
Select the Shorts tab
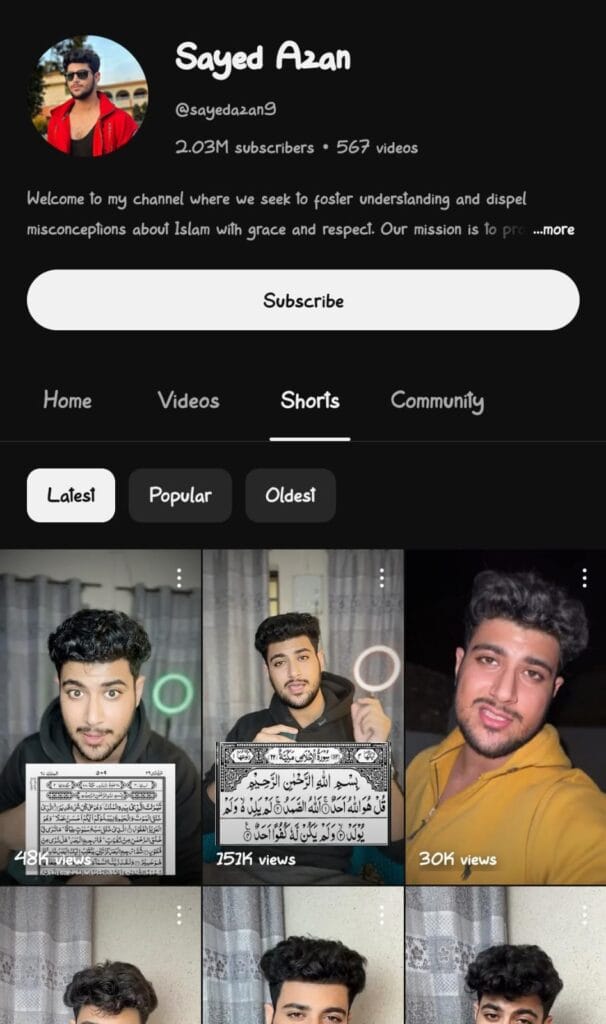(x=310, y=401)
